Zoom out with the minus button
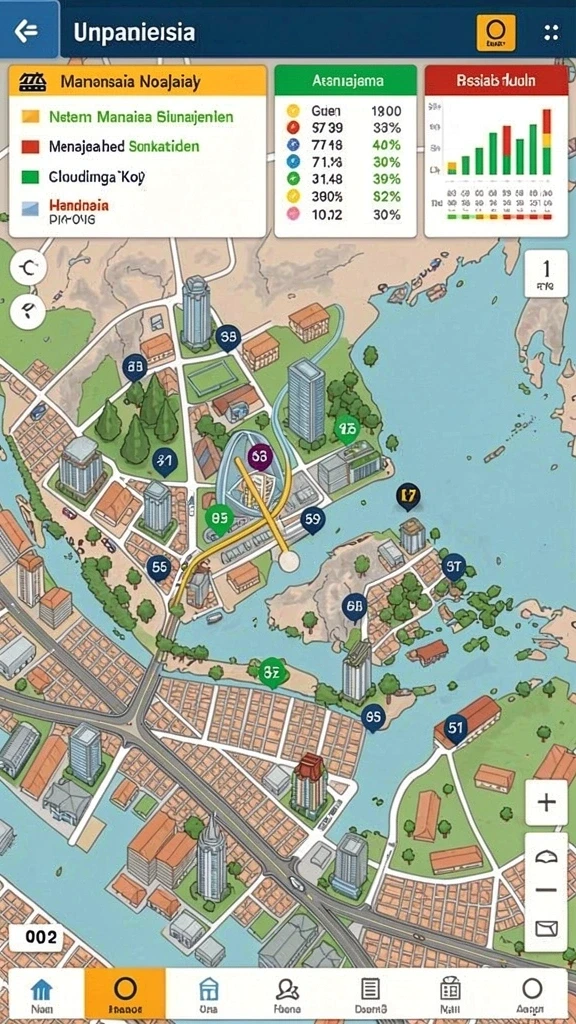 pos(545,890)
